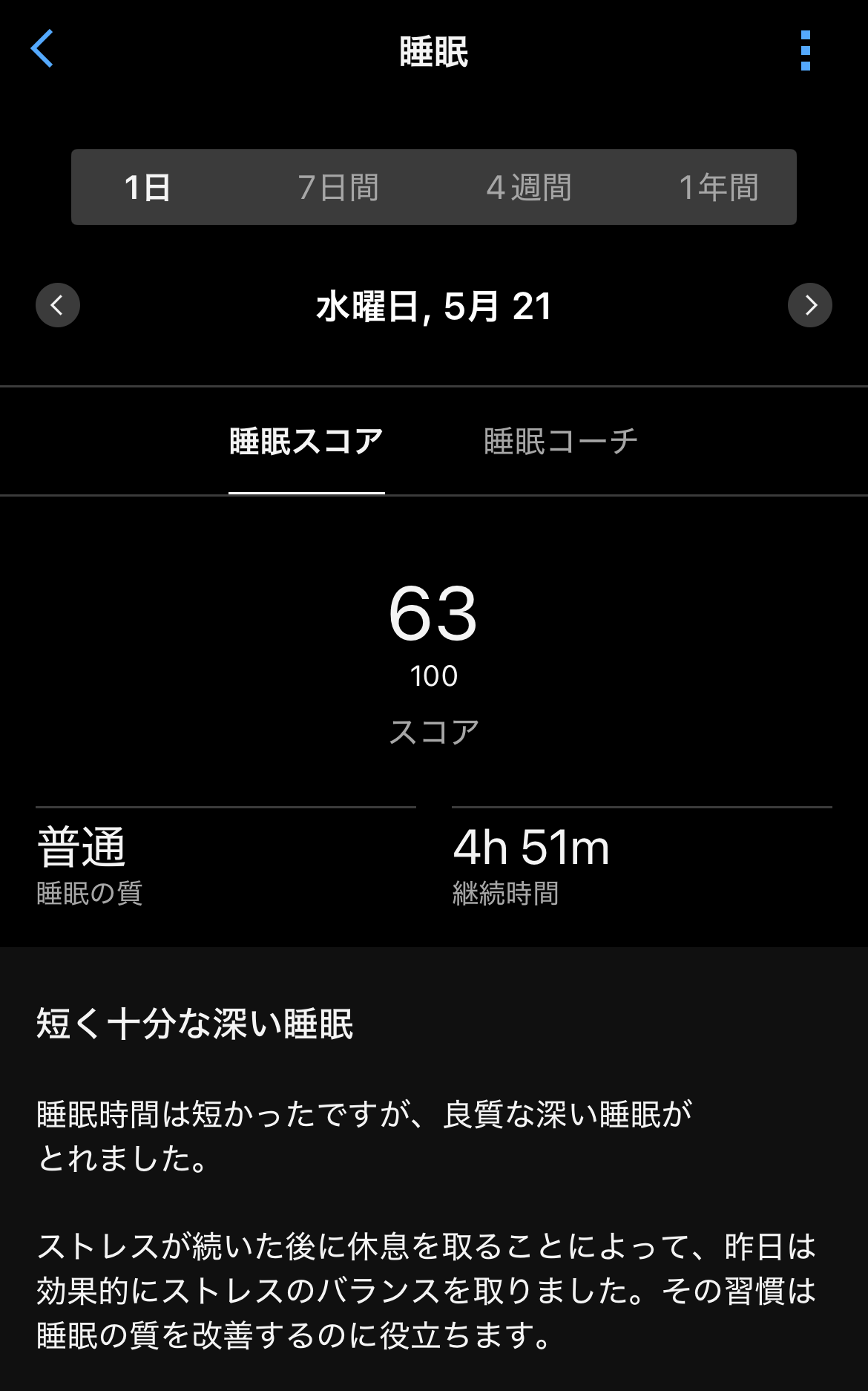Select the 睡眠スコア tab
The image size is (868, 1391).
(306, 442)
